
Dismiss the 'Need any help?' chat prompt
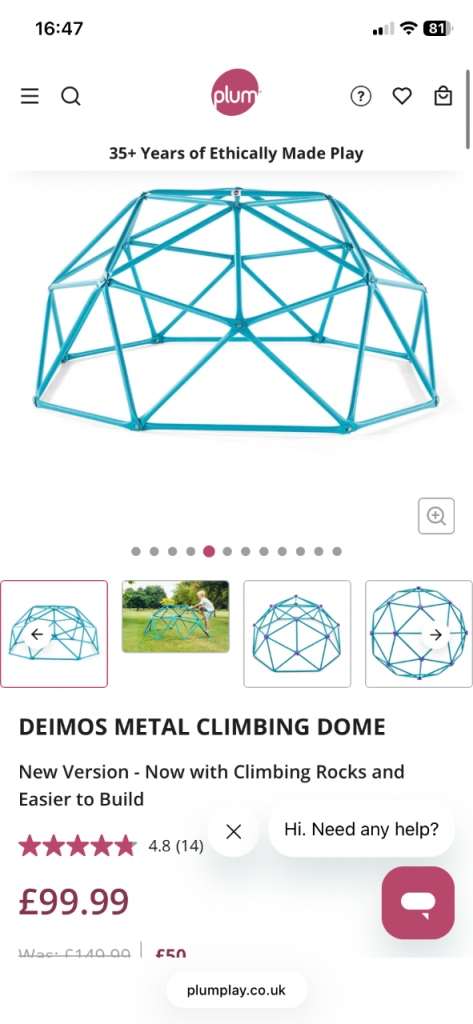tap(233, 831)
